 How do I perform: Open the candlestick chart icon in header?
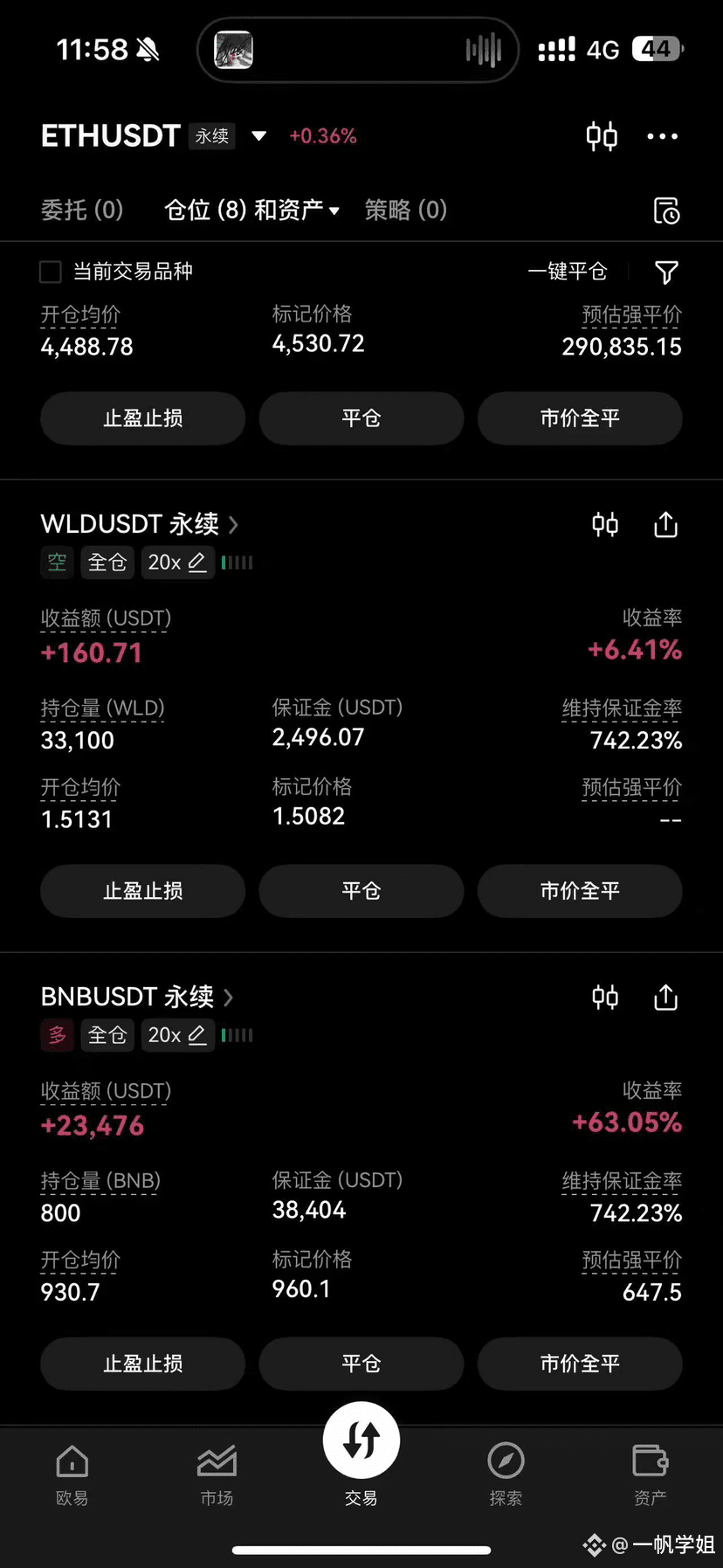[602, 136]
